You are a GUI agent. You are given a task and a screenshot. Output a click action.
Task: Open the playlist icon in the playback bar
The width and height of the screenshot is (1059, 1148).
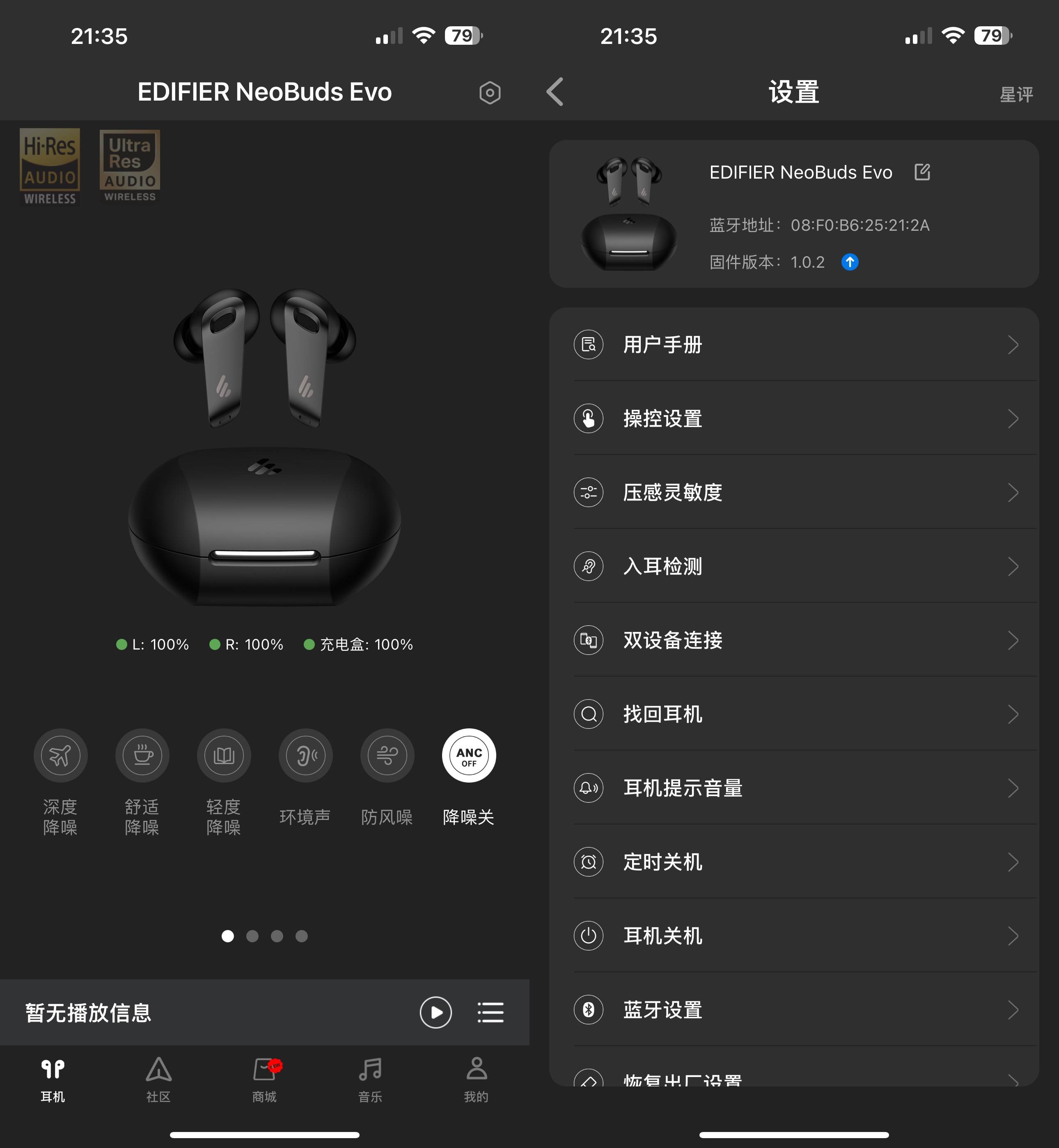pos(491,1013)
